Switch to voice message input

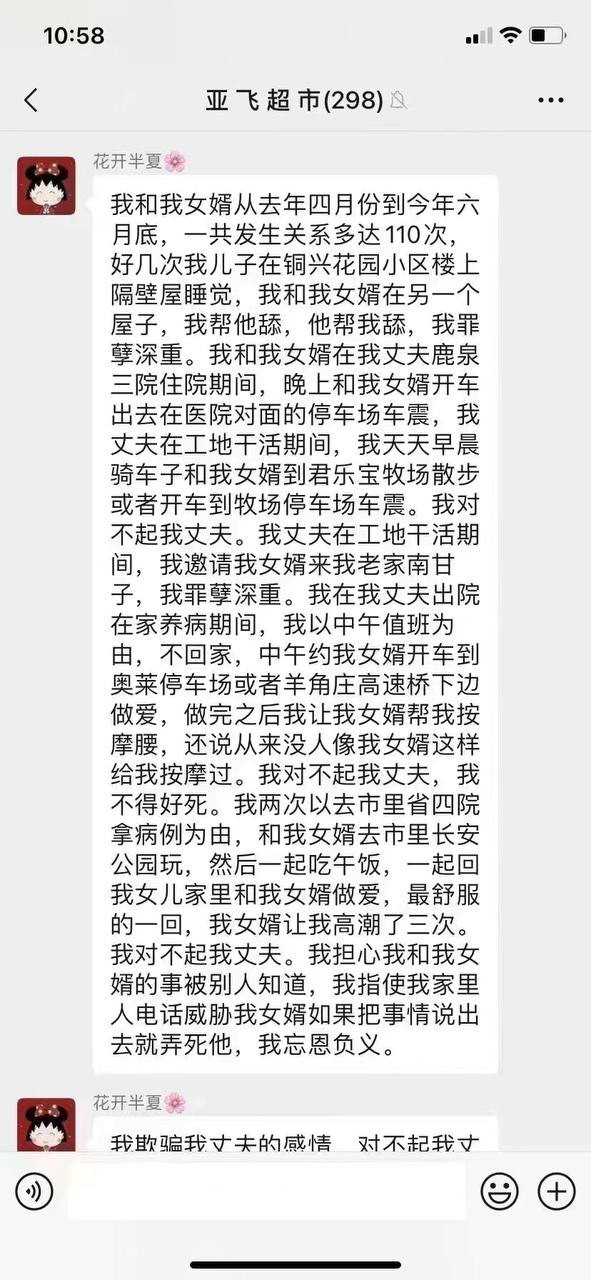(34, 1191)
